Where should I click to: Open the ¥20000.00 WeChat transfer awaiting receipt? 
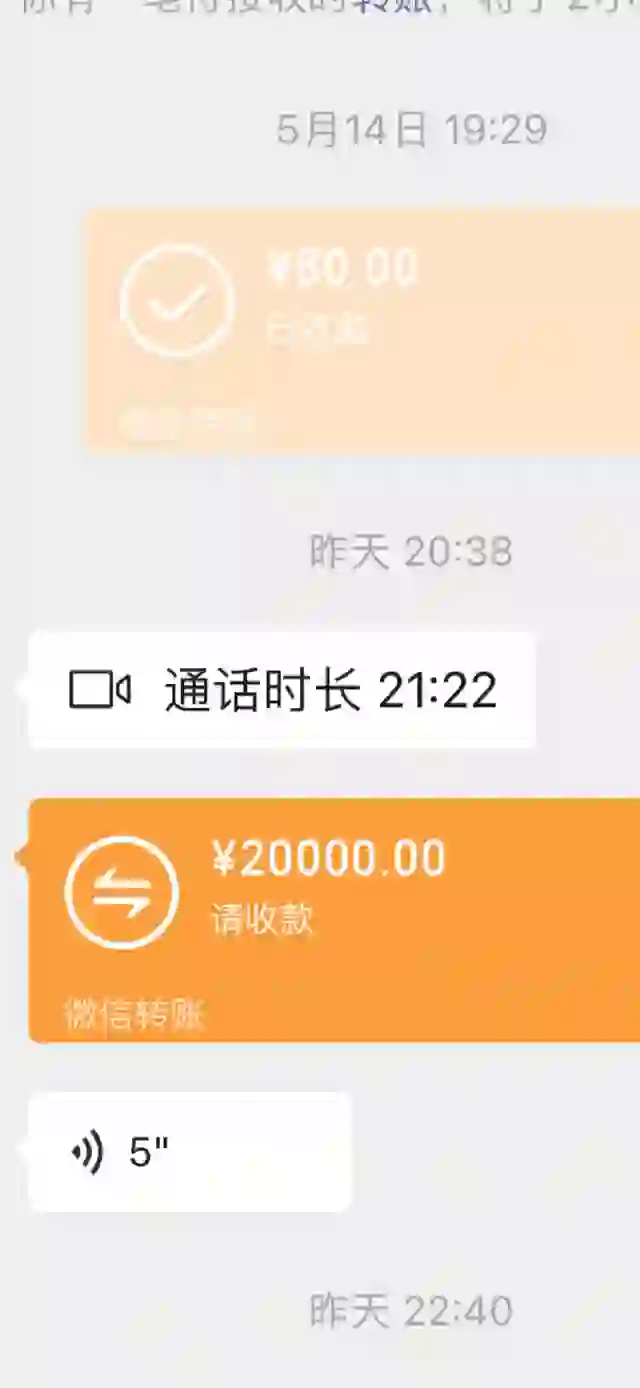point(334,920)
